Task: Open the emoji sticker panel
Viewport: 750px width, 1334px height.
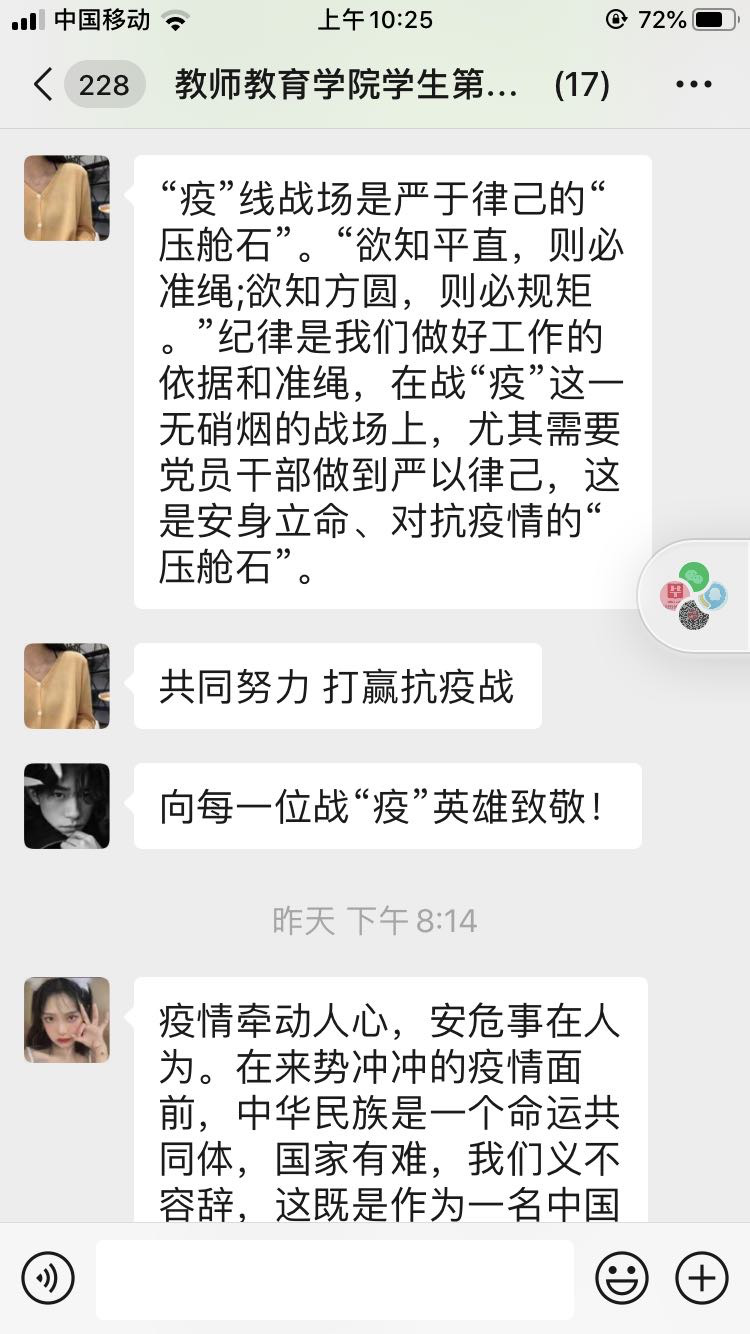Action: pyautogui.click(x=622, y=1278)
